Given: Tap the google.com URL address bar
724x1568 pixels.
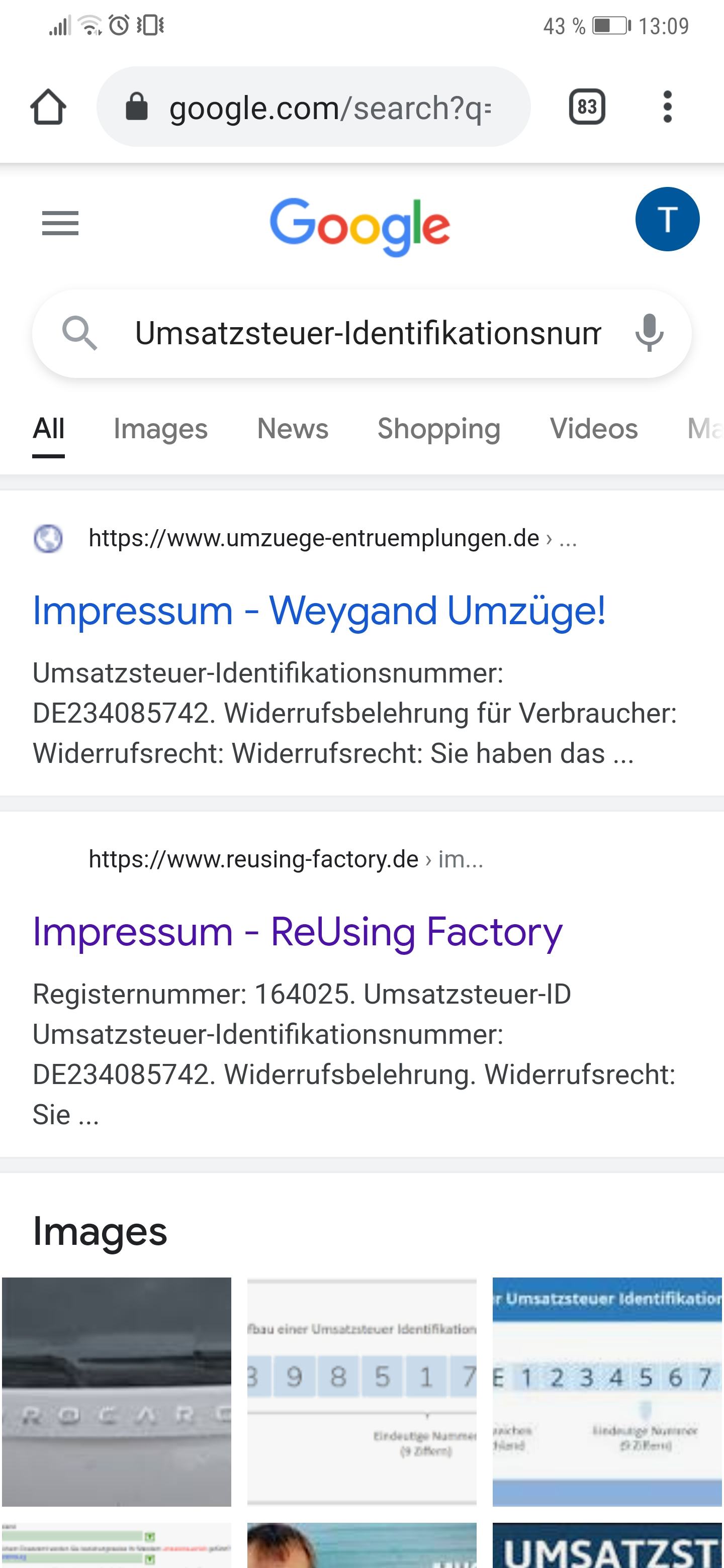Looking at the screenshot, I should (313, 107).
